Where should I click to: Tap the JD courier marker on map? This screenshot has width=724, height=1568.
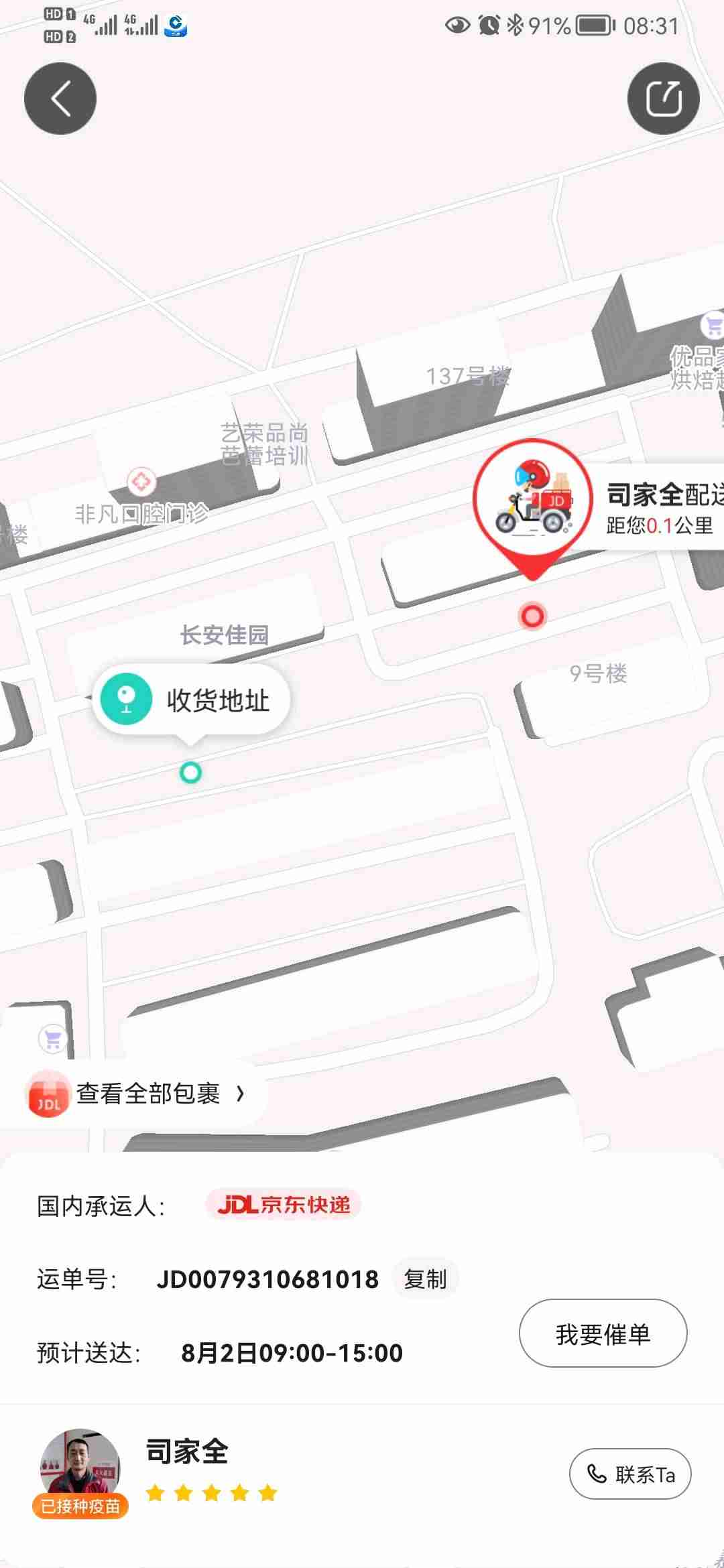533,503
